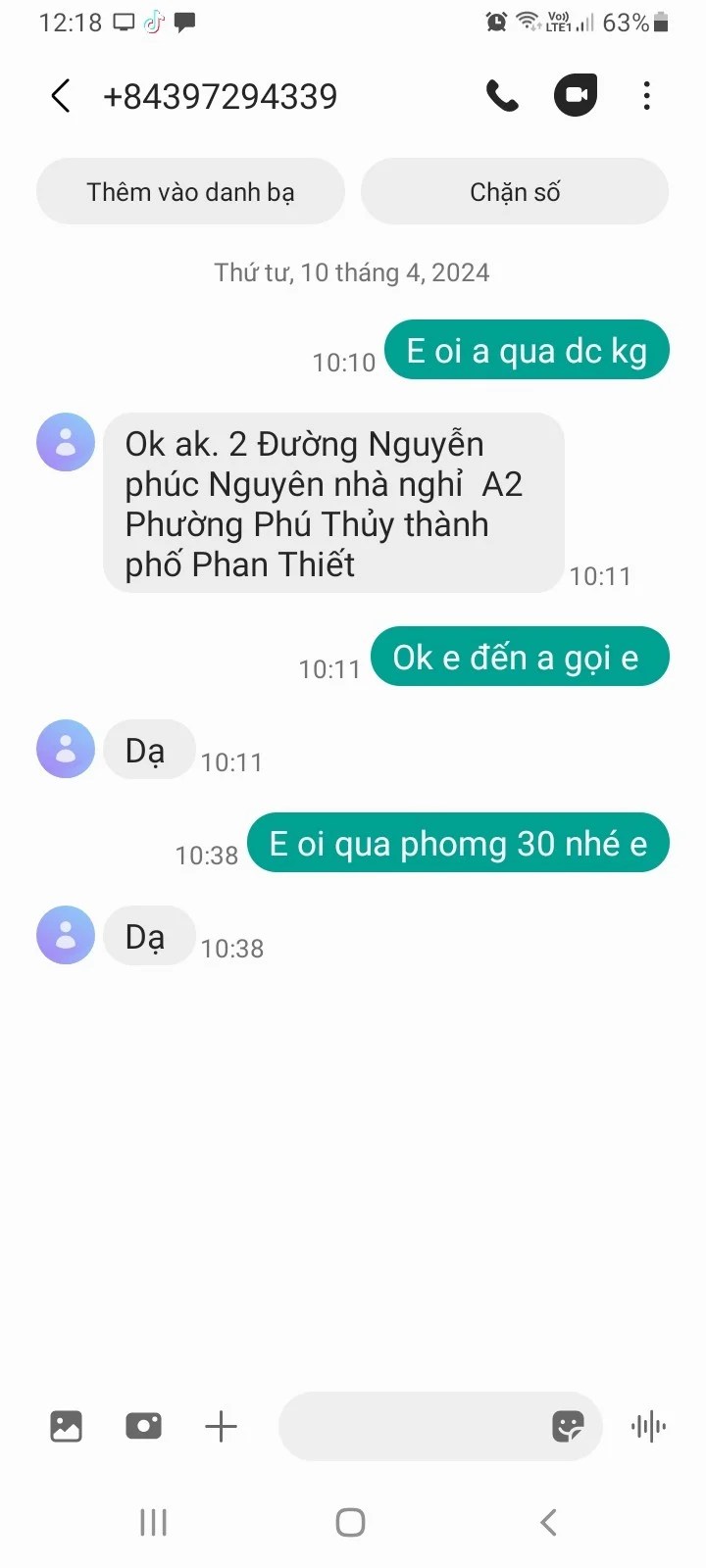Record a voice message
This screenshot has height=1568, width=706.
tap(648, 1426)
